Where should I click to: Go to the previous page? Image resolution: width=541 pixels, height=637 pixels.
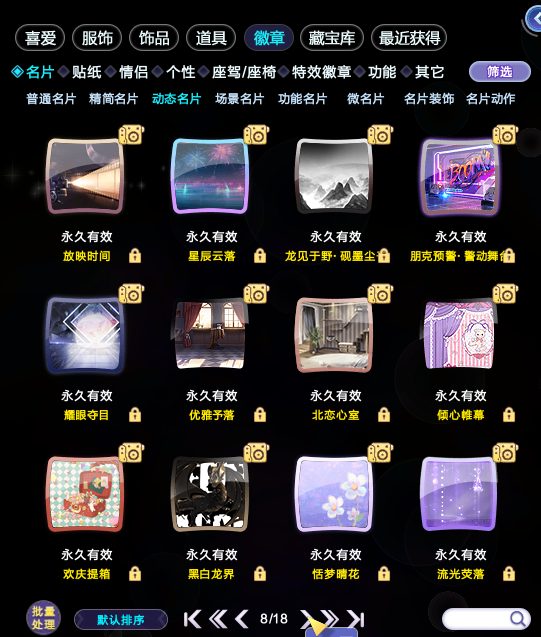tap(242, 619)
